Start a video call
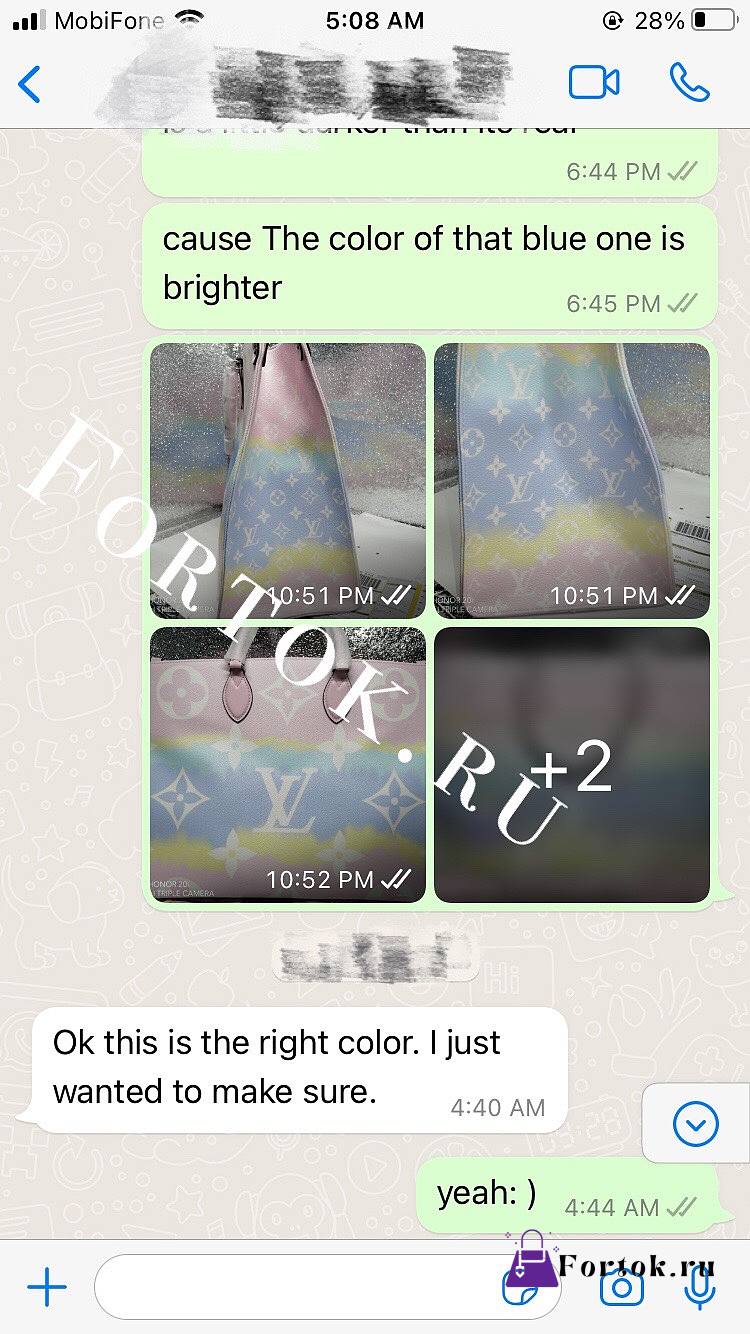 [x=594, y=83]
